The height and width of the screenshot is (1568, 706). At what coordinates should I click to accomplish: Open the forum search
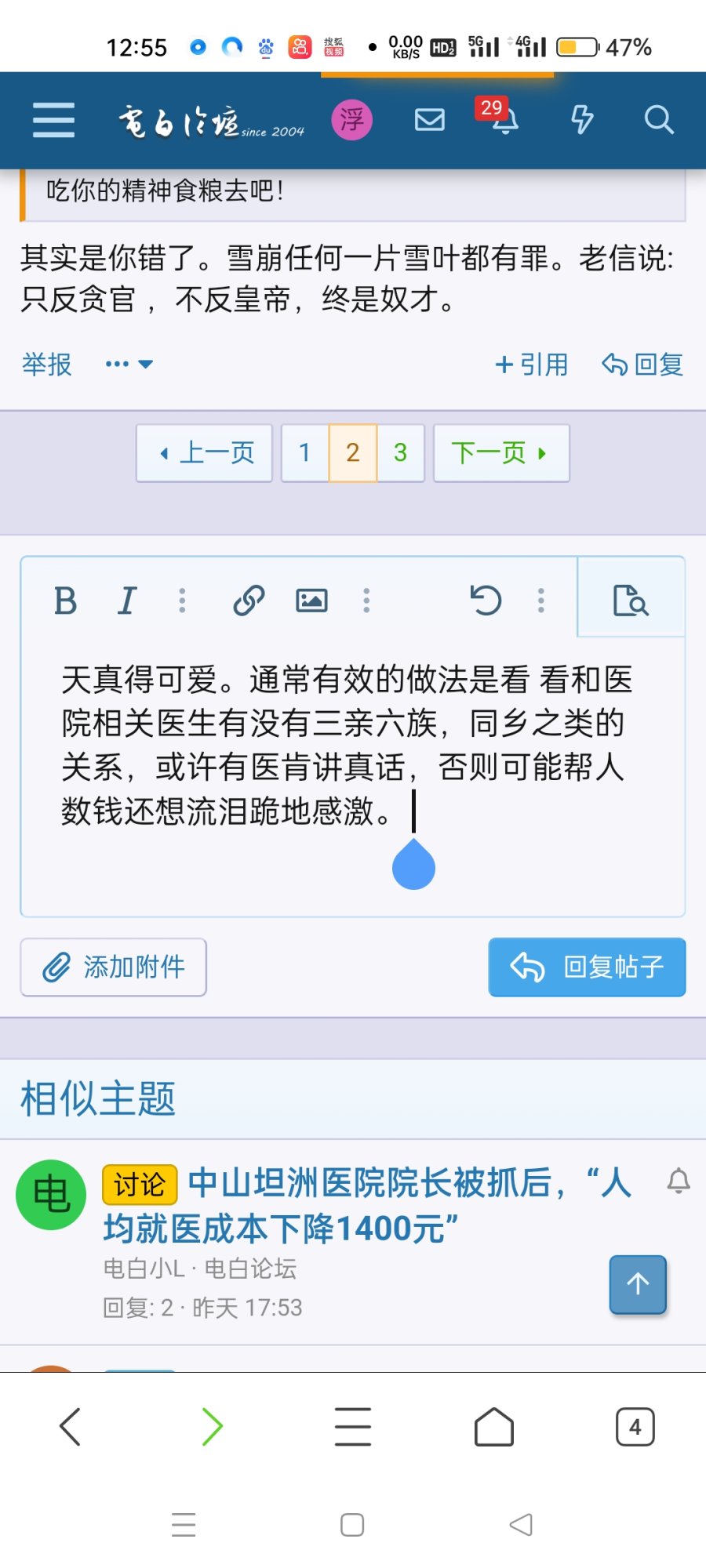659,120
